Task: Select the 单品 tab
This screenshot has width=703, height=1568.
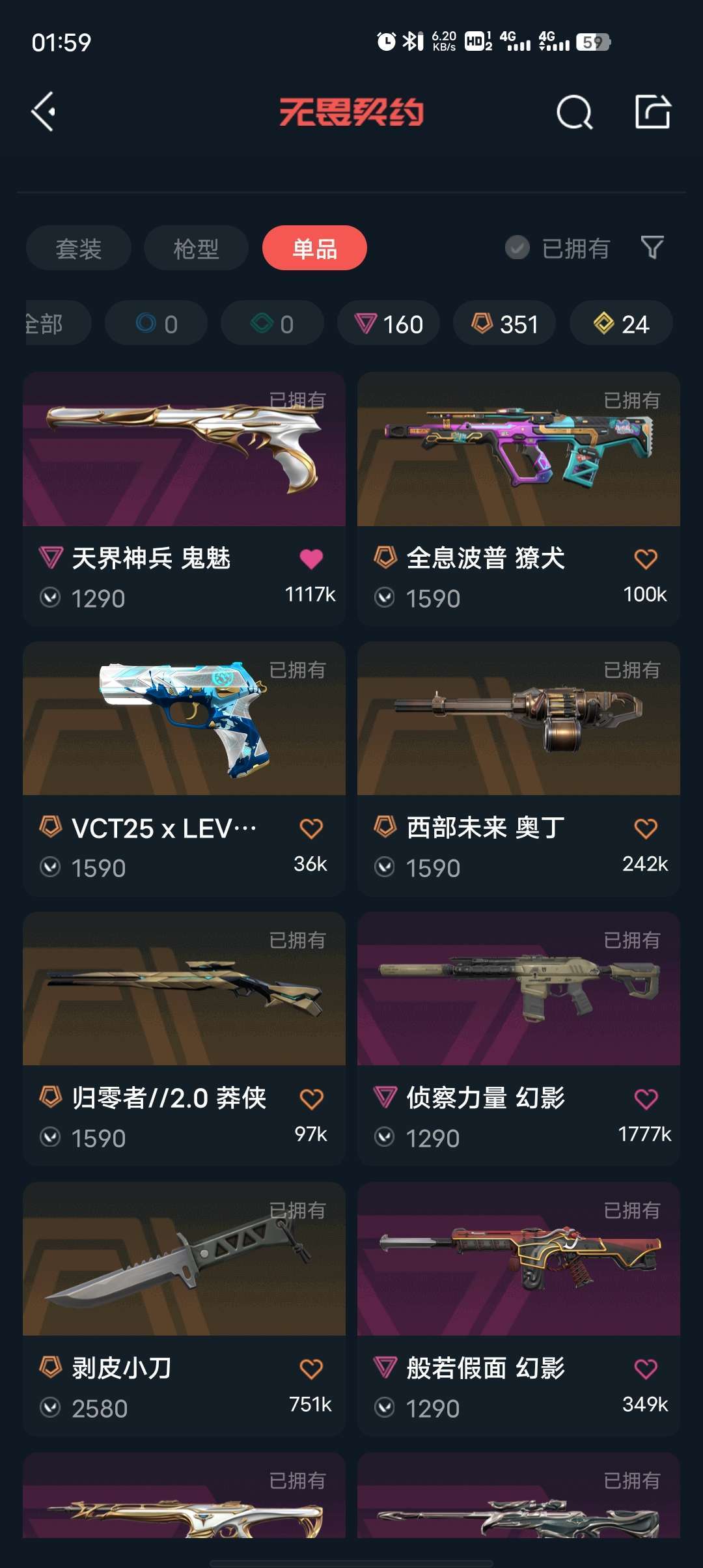Action: [x=314, y=248]
